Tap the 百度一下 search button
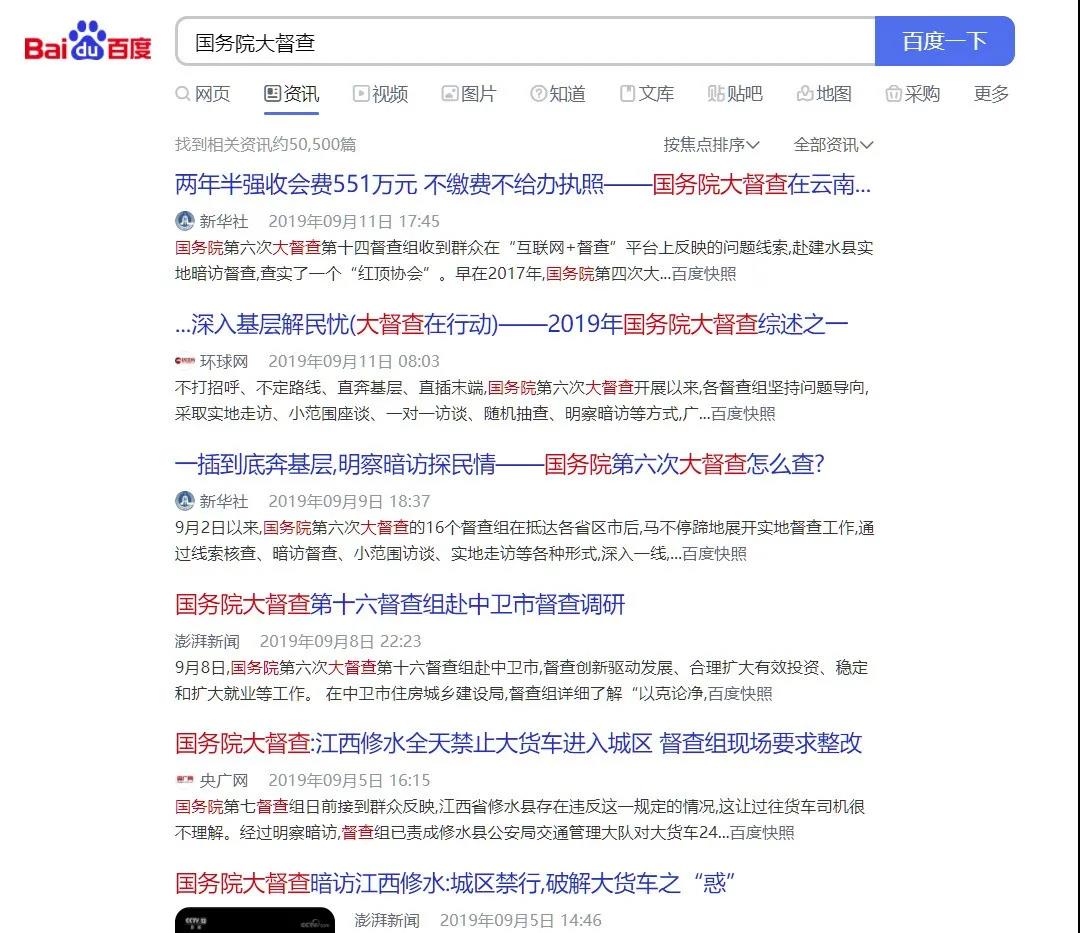The height and width of the screenshot is (933, 1080). (944, 42)
